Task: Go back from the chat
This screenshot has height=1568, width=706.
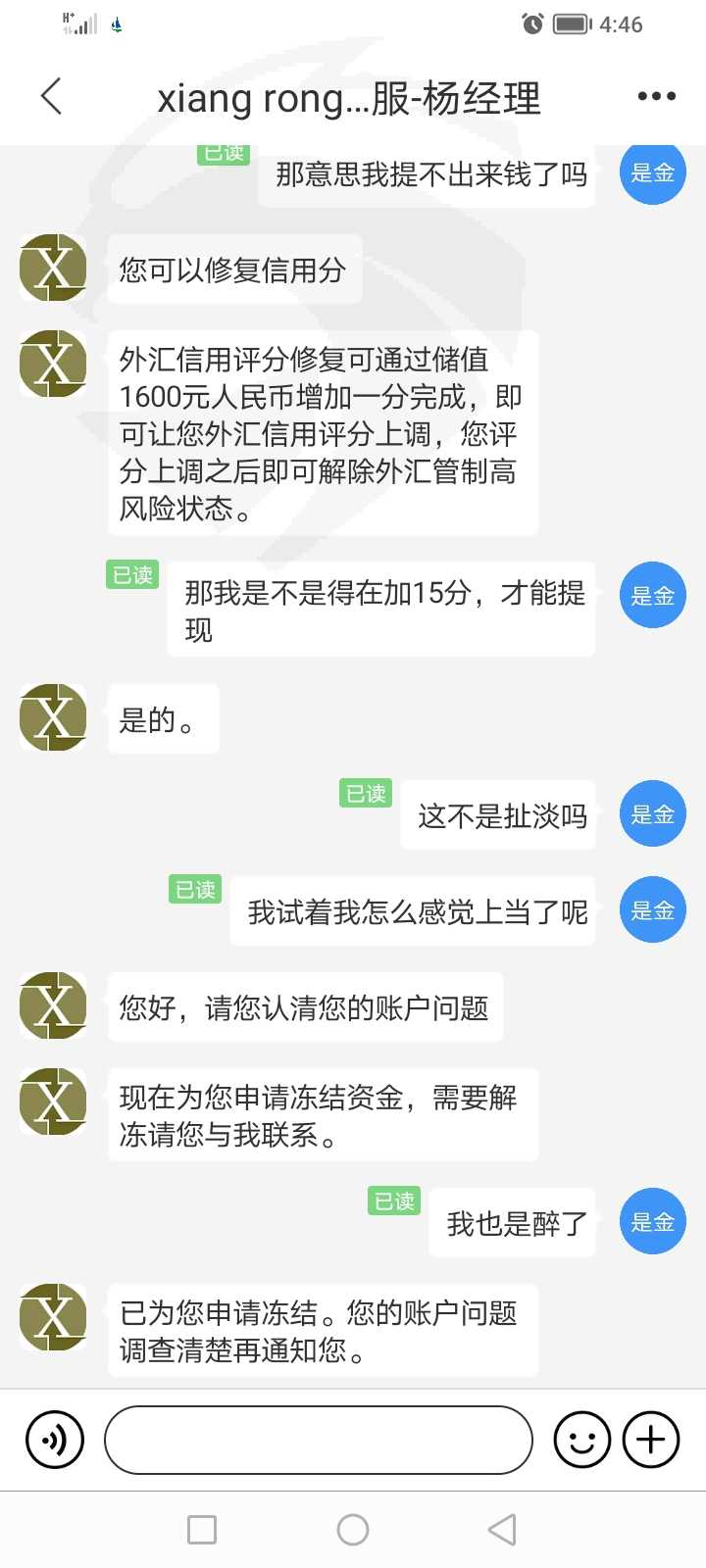Action: pyautogui.click(x=51, y=96)
